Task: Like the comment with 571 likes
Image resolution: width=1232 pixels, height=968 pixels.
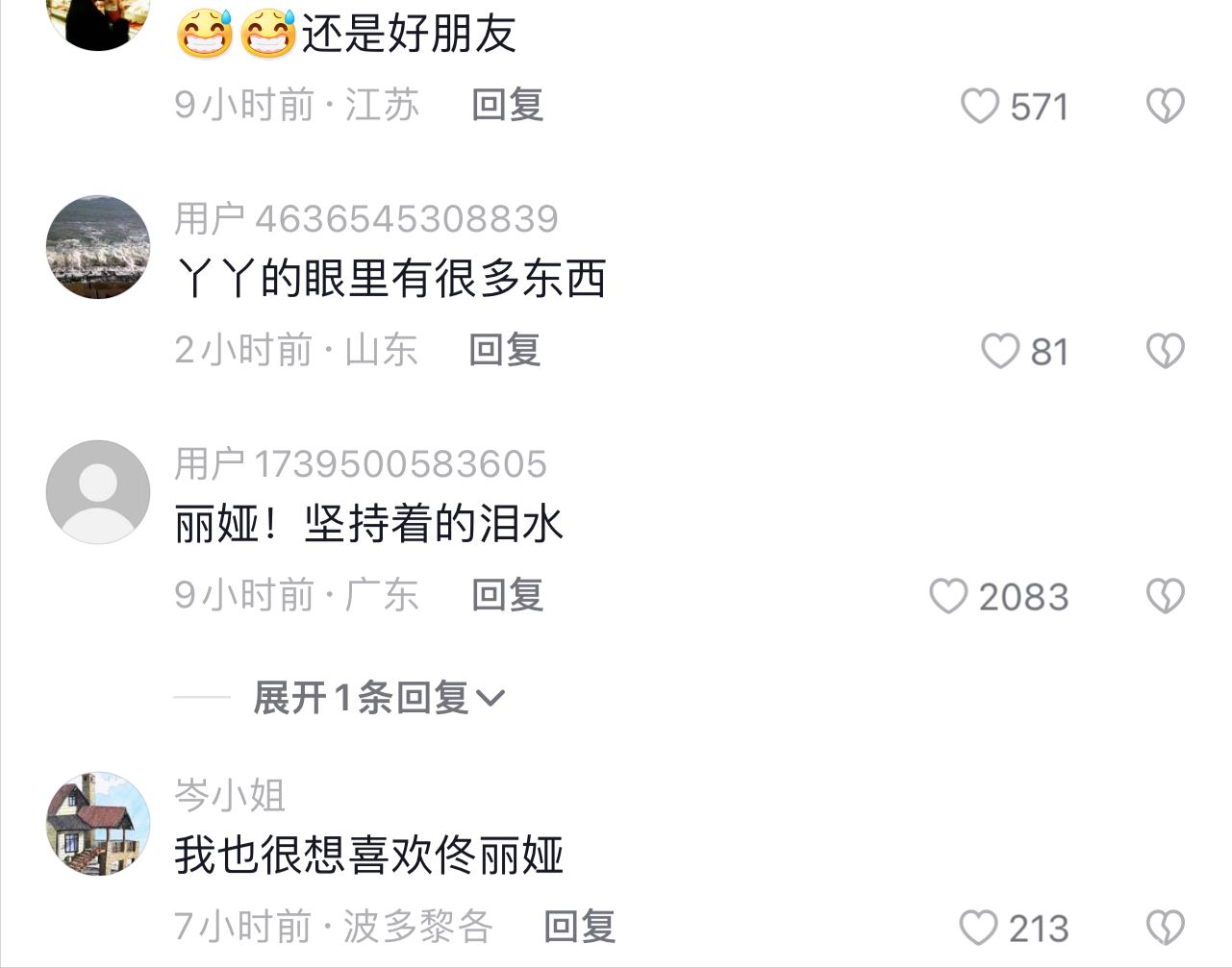Action: pos(980,106)
